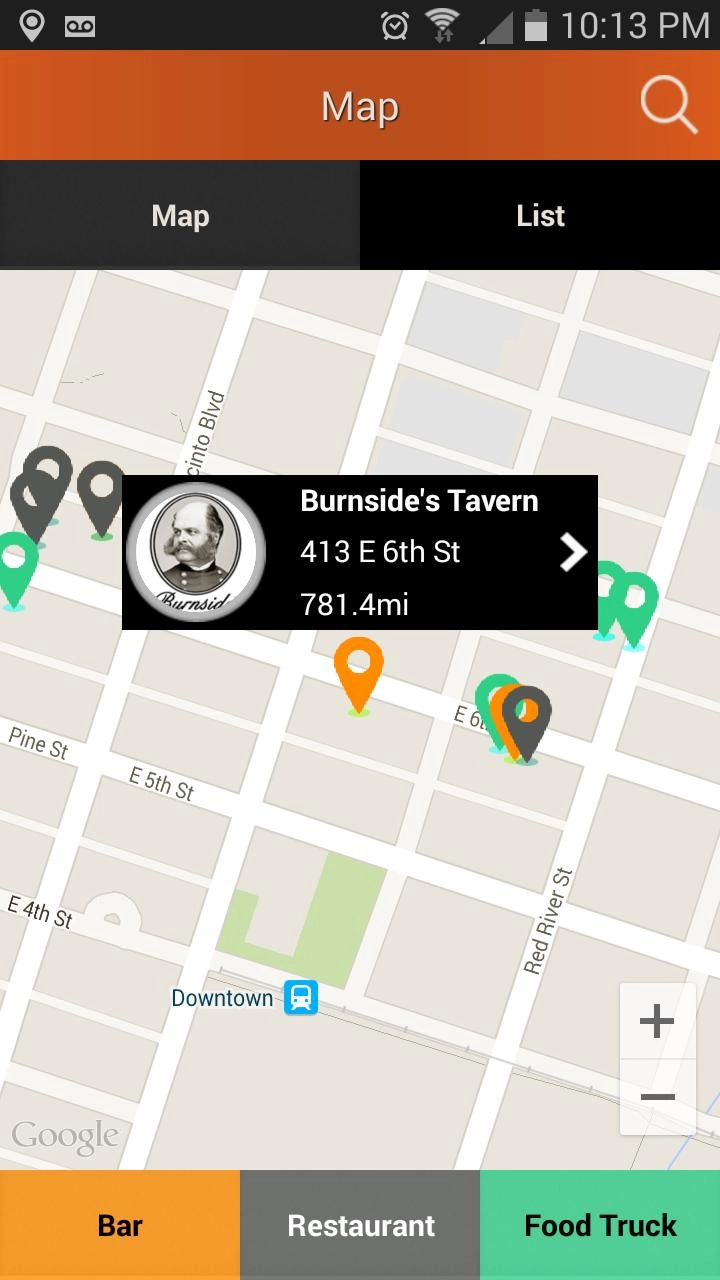Image resolution: width=720 pixels, height=1280 pixels.
Task: Select the Map tab
Action: tap(180, 215)
